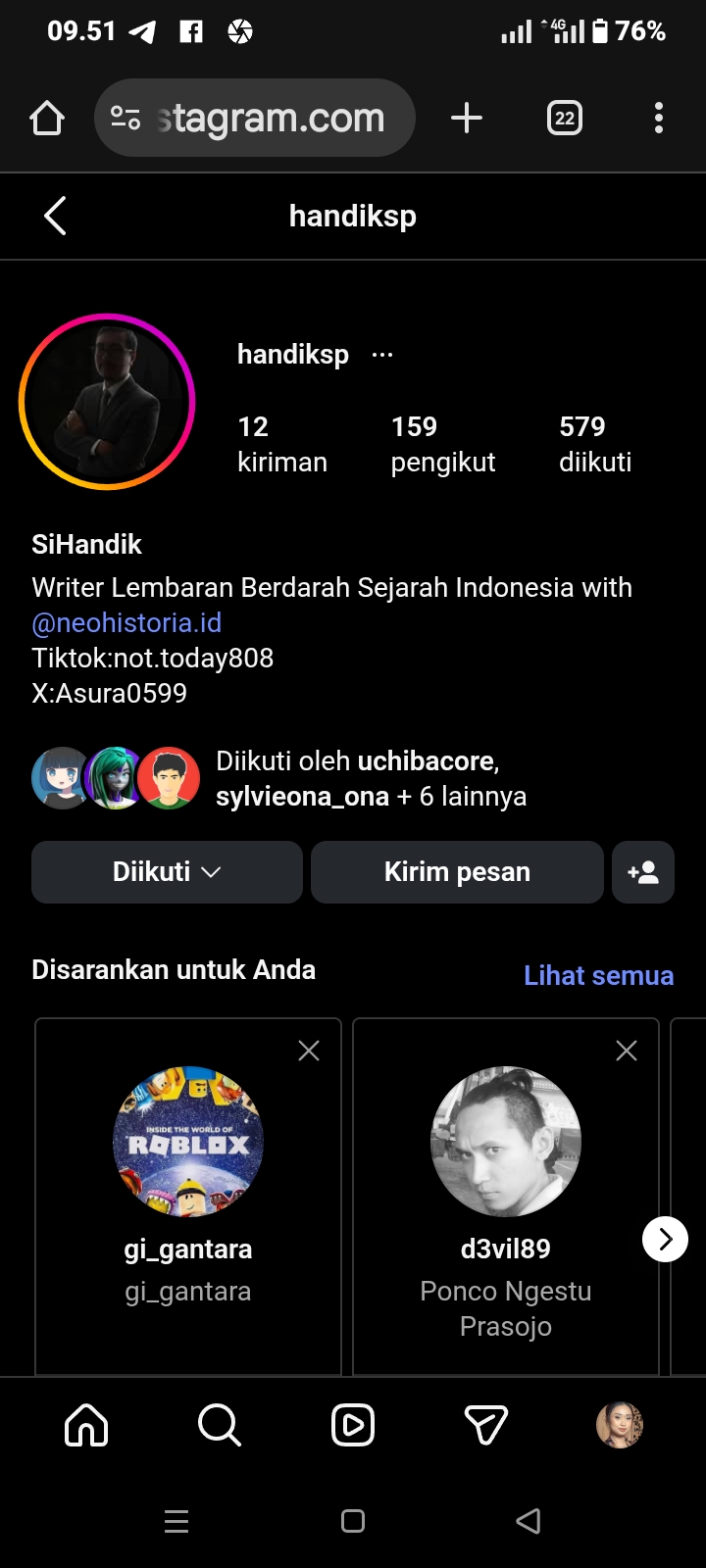Switch to the Reels tab
The width and height of the screenshot is (706, 1568).
click(x=353, y=1425)
